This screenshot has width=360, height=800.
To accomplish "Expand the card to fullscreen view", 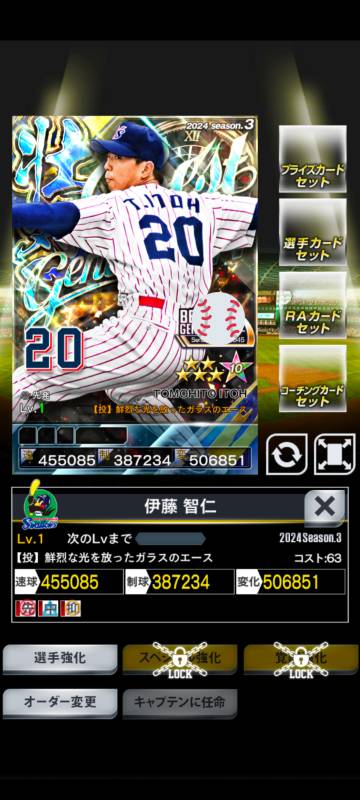I will coord(335,454).
